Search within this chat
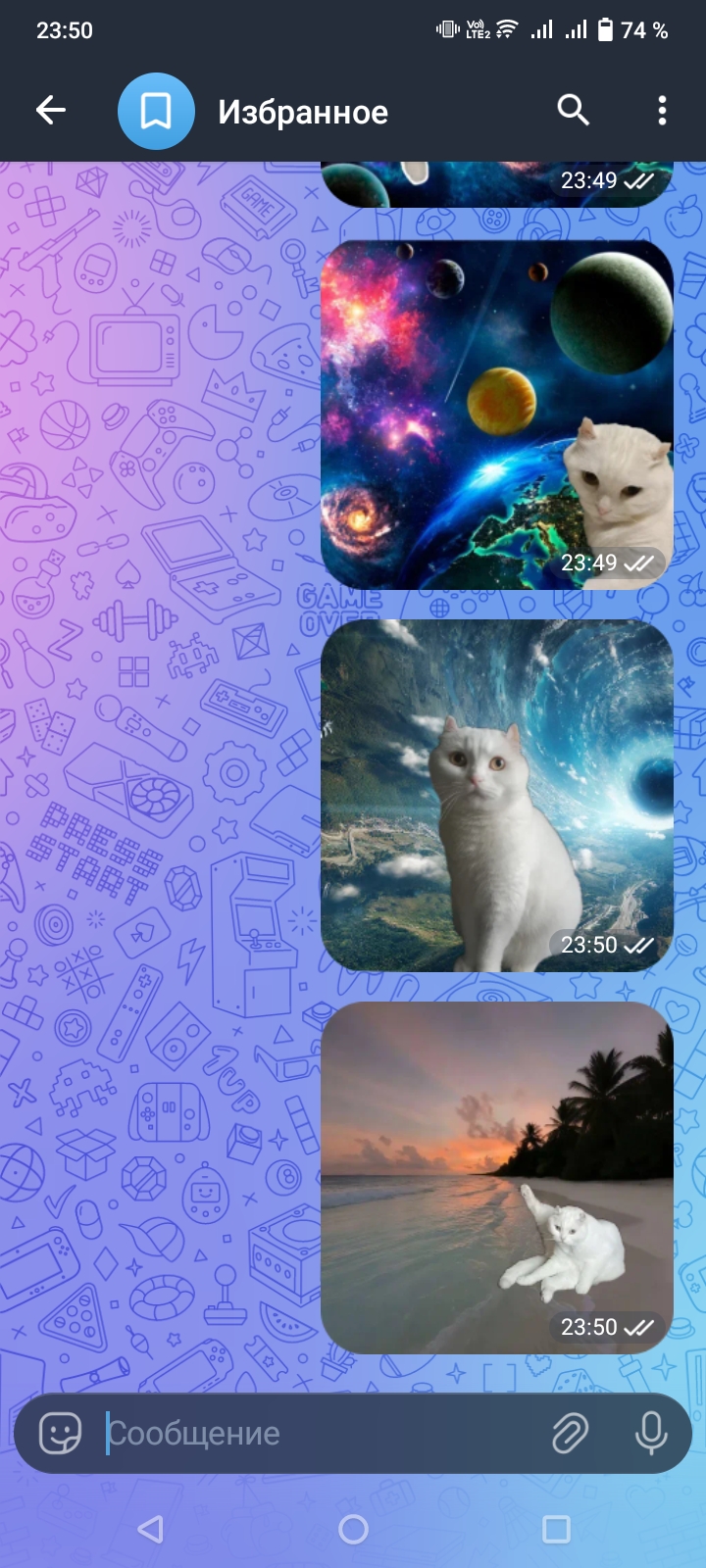Image resolution: width=706 pixels, height=1568 pixels. [573, 111]
